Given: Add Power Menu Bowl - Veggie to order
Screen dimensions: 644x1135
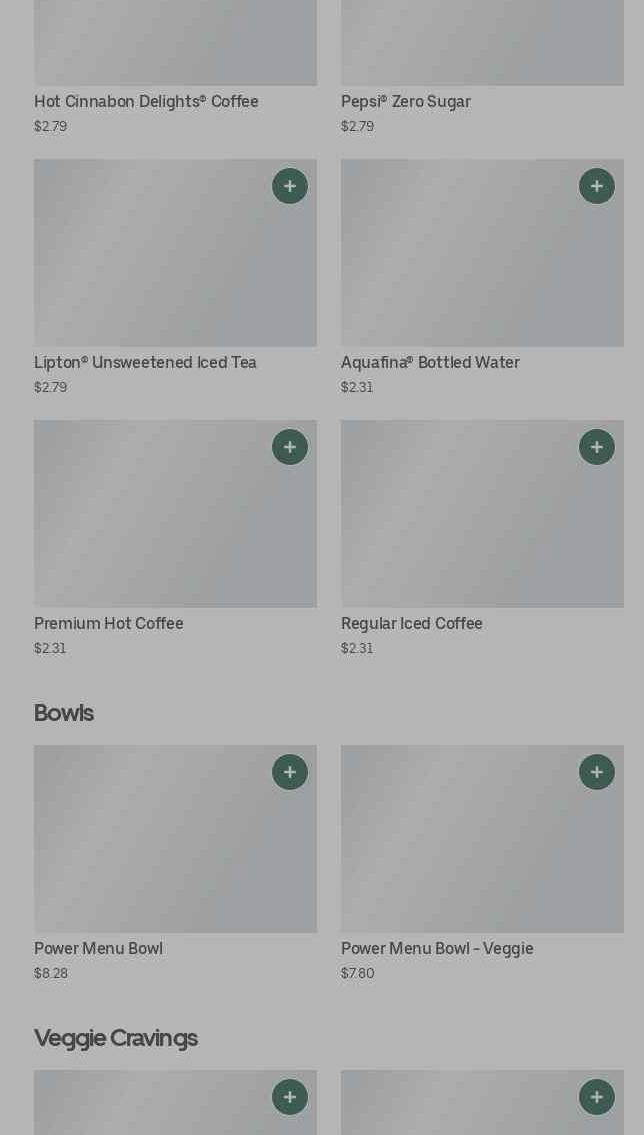Looking at the screenshot, I should click(597, 772).
